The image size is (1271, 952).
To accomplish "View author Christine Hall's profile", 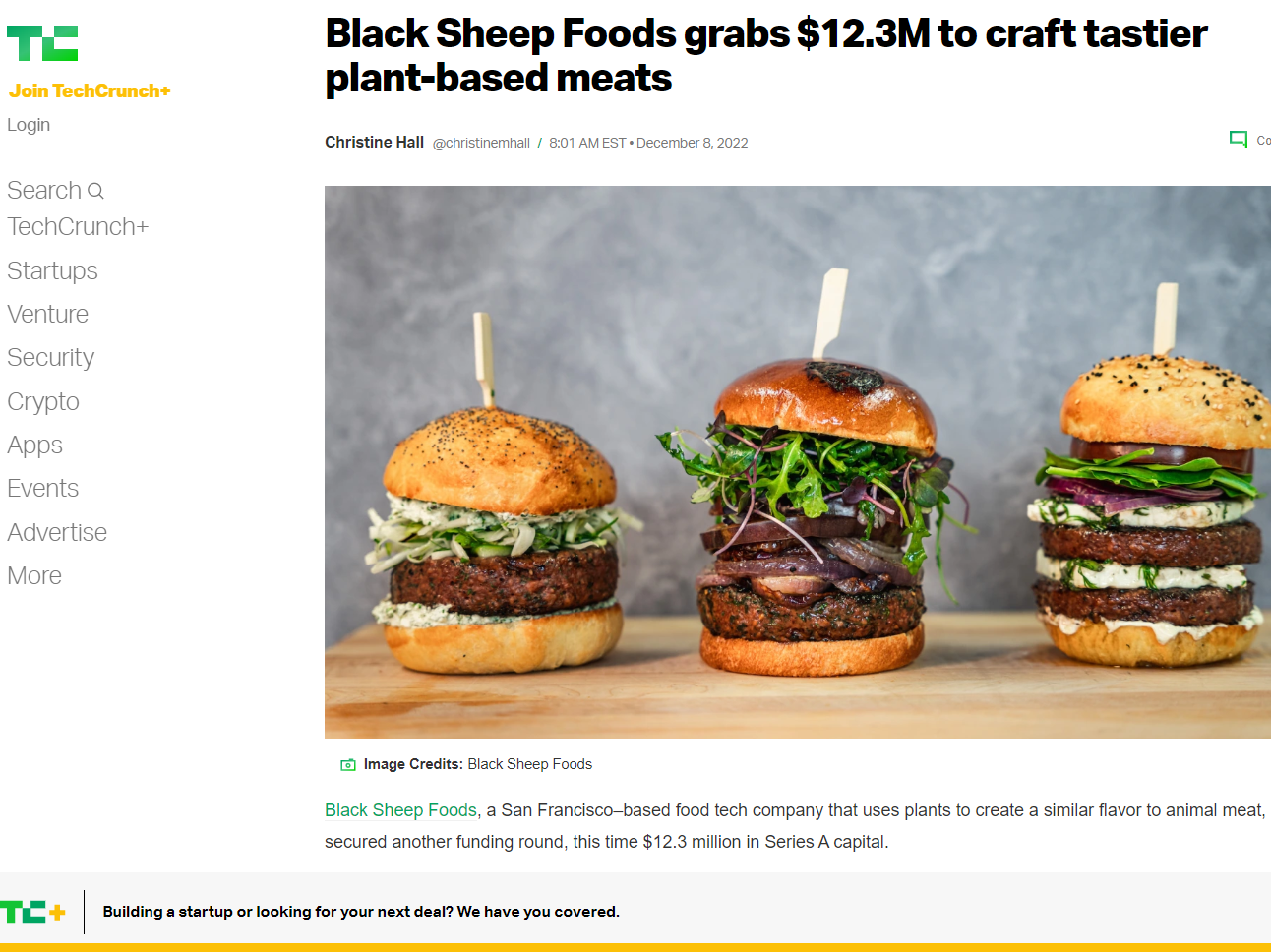I will 374,143.
